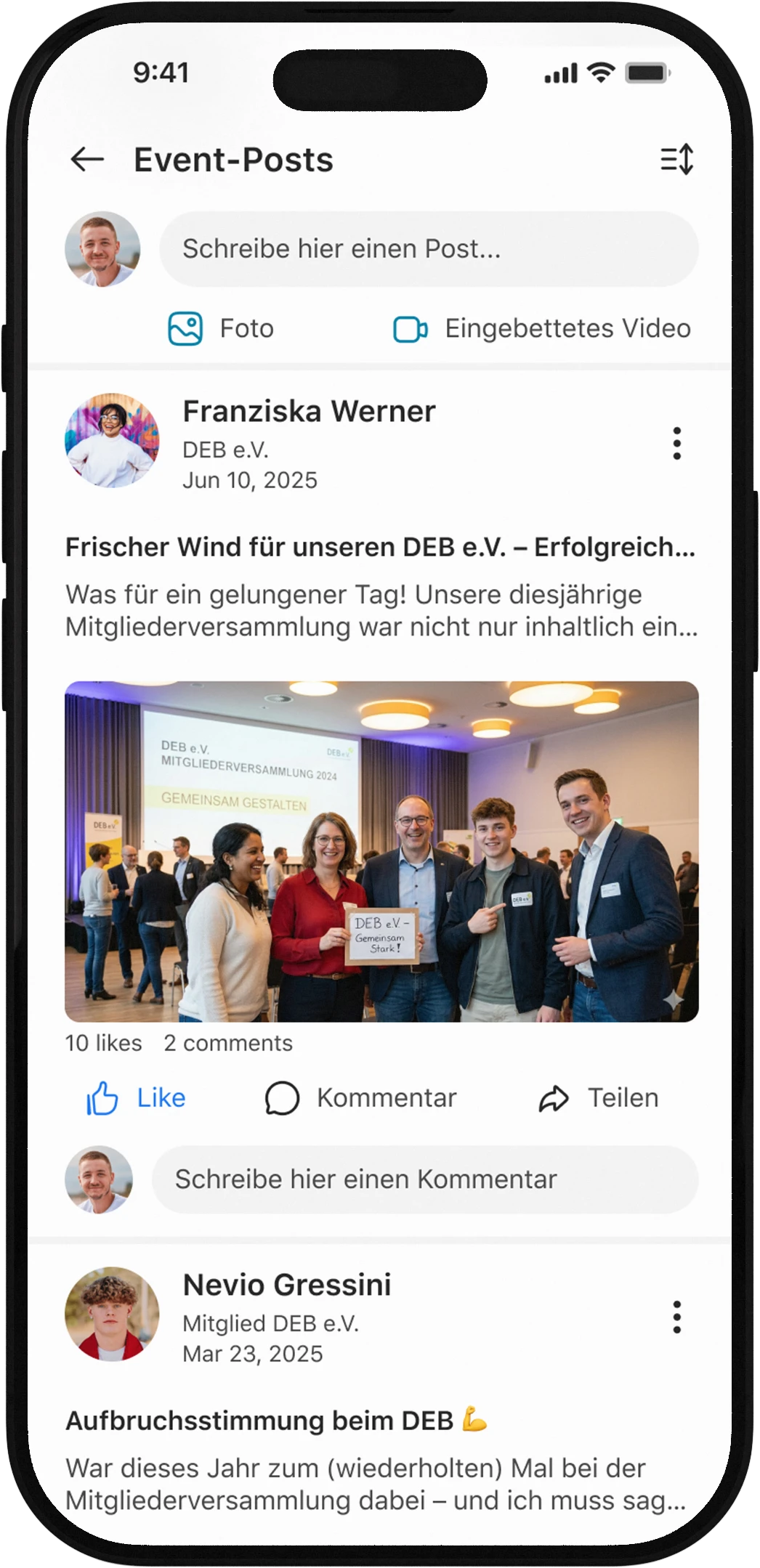
Task: Open Franziska Werner's profile picture
Action: 112,441
